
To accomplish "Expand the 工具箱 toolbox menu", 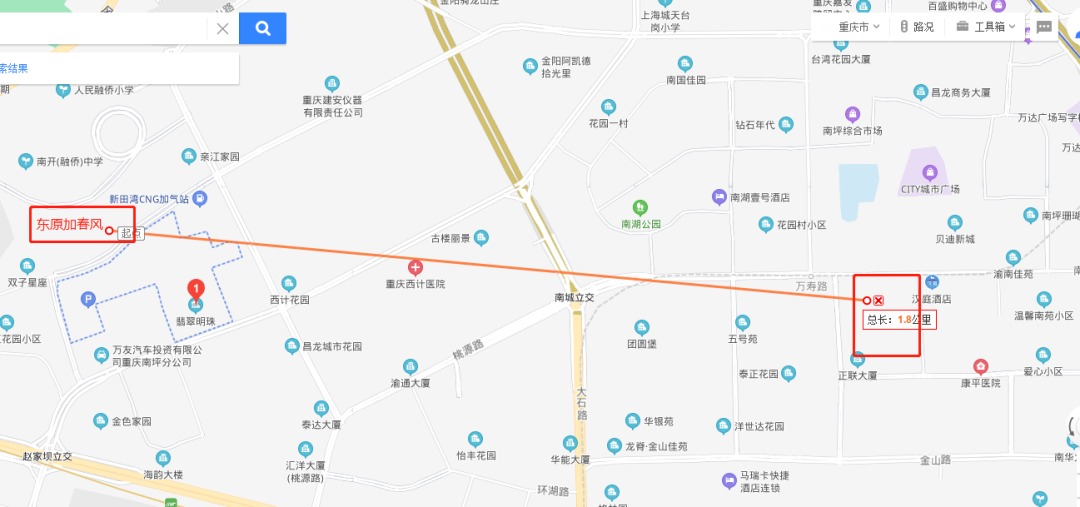I will click(x=985, y=27).
